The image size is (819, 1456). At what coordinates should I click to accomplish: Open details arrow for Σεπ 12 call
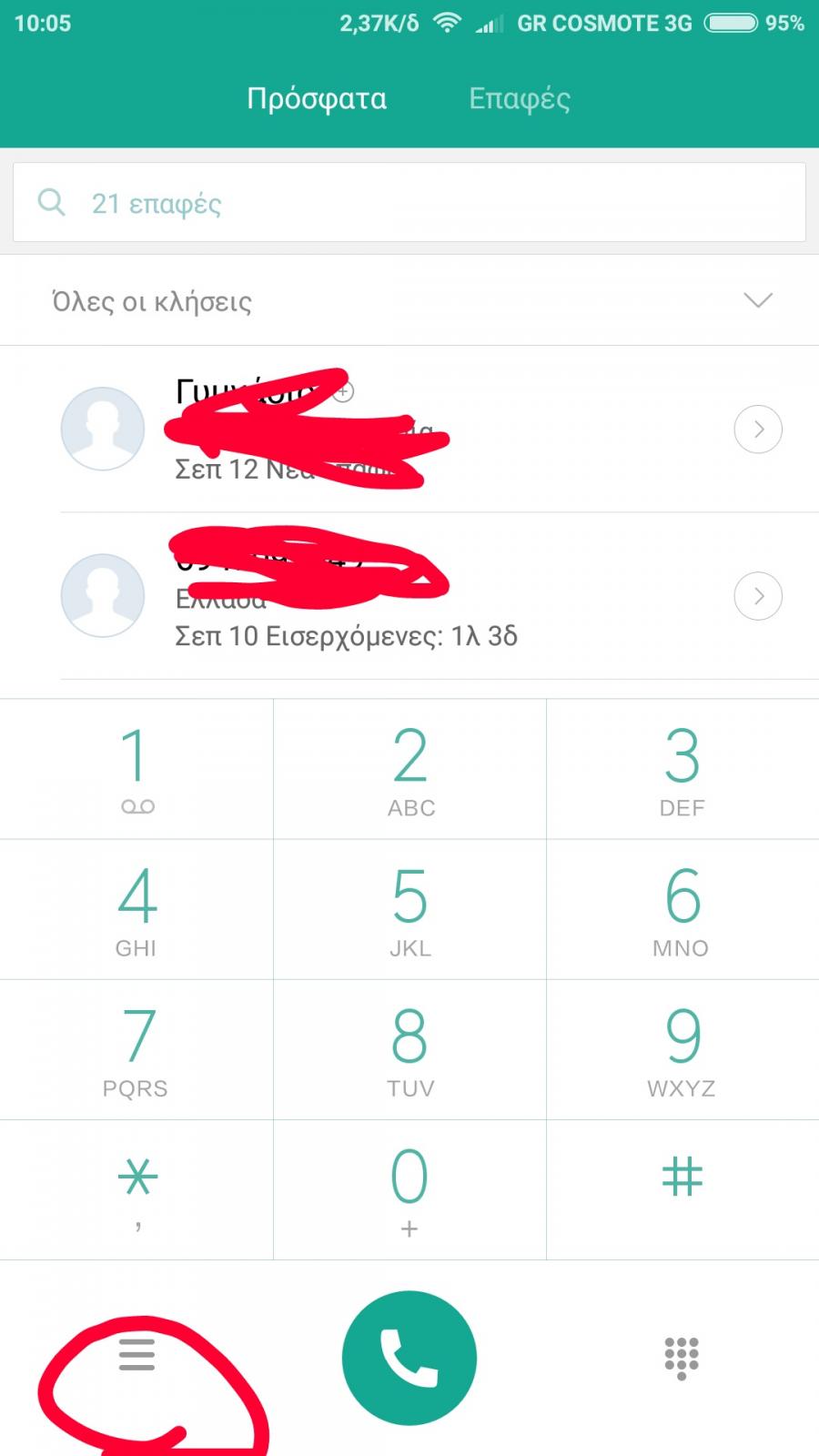(x=758, y=429)
